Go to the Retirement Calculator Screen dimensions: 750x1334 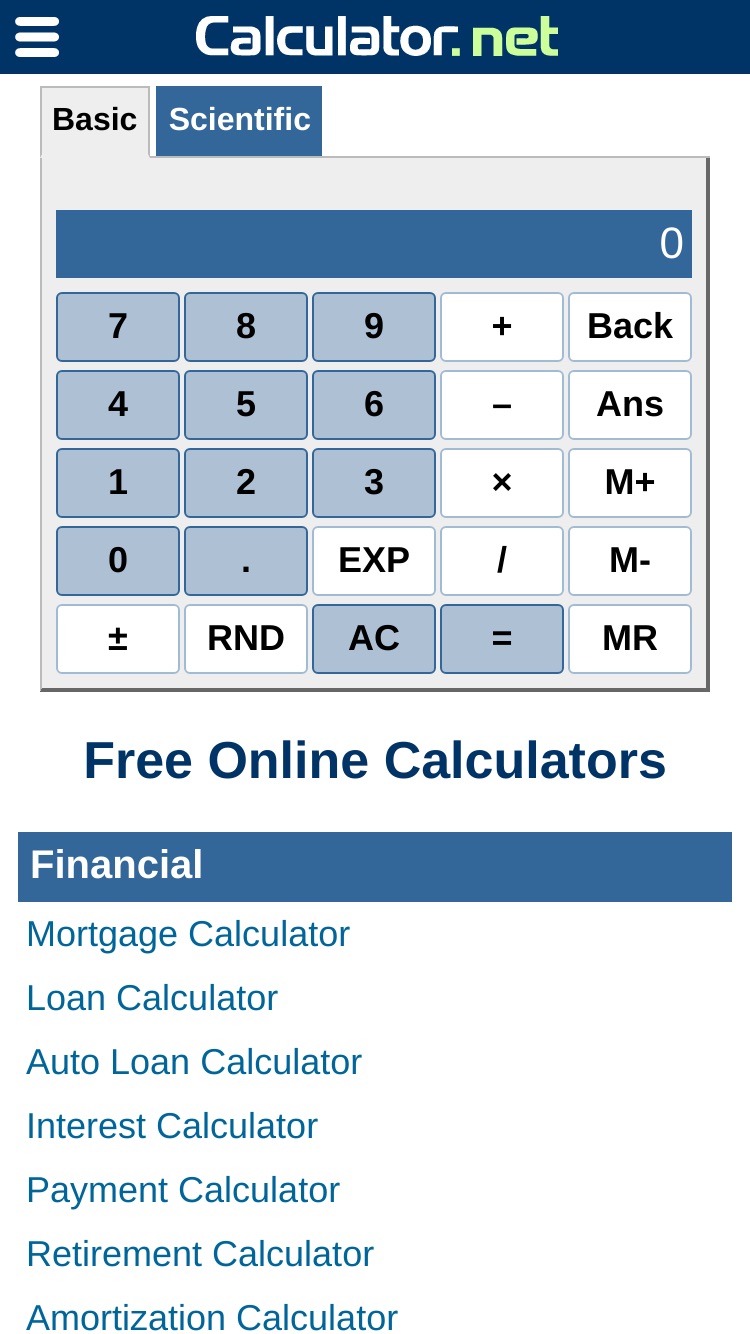[200, 1254]
